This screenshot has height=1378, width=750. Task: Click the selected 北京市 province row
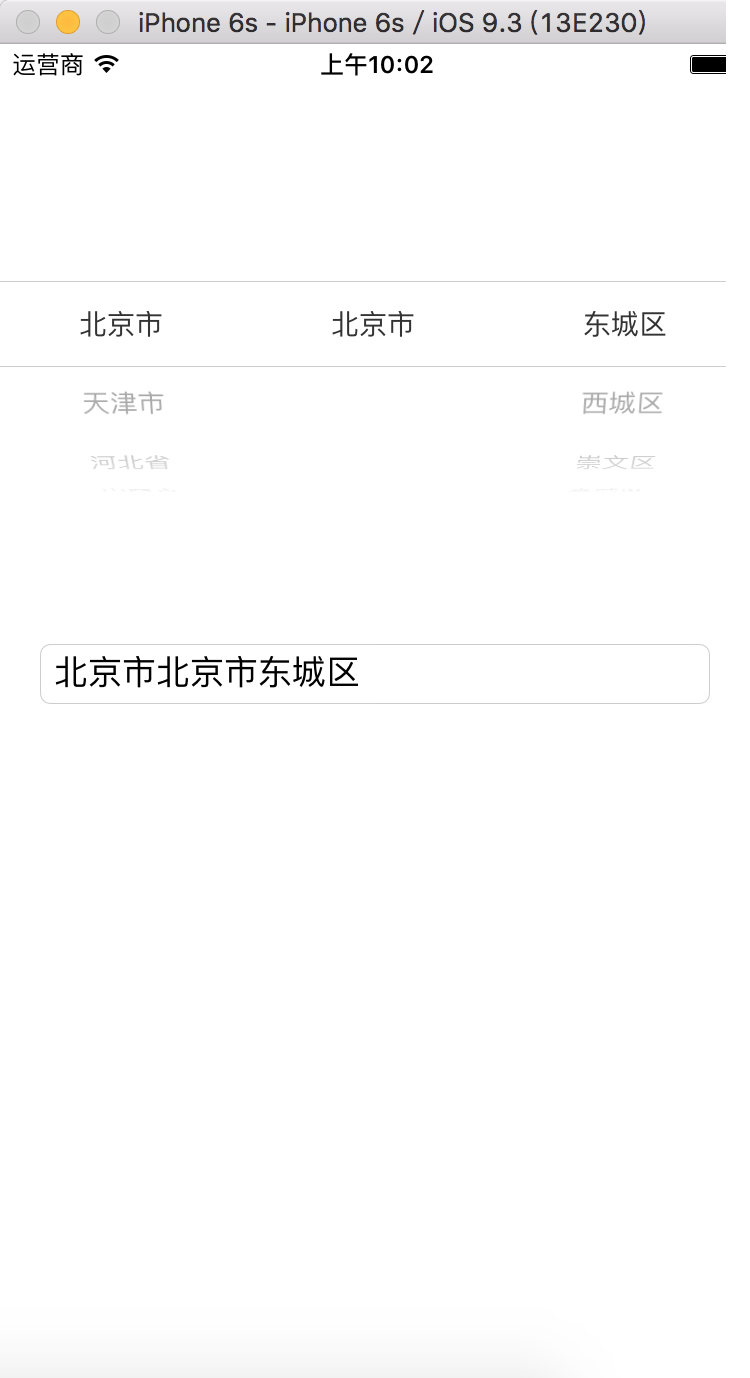pyautogui.click(x=122, y=323)
